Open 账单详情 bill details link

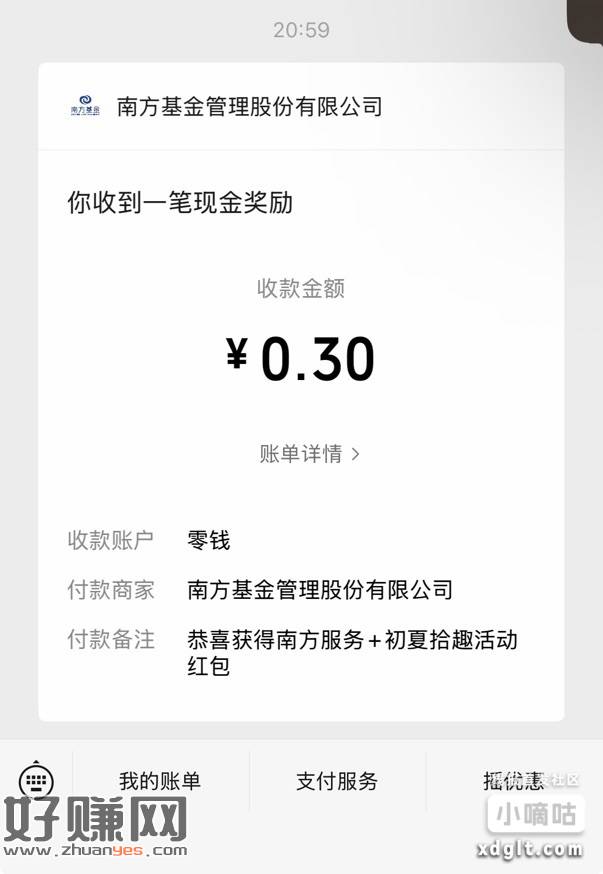click(309, 454)
